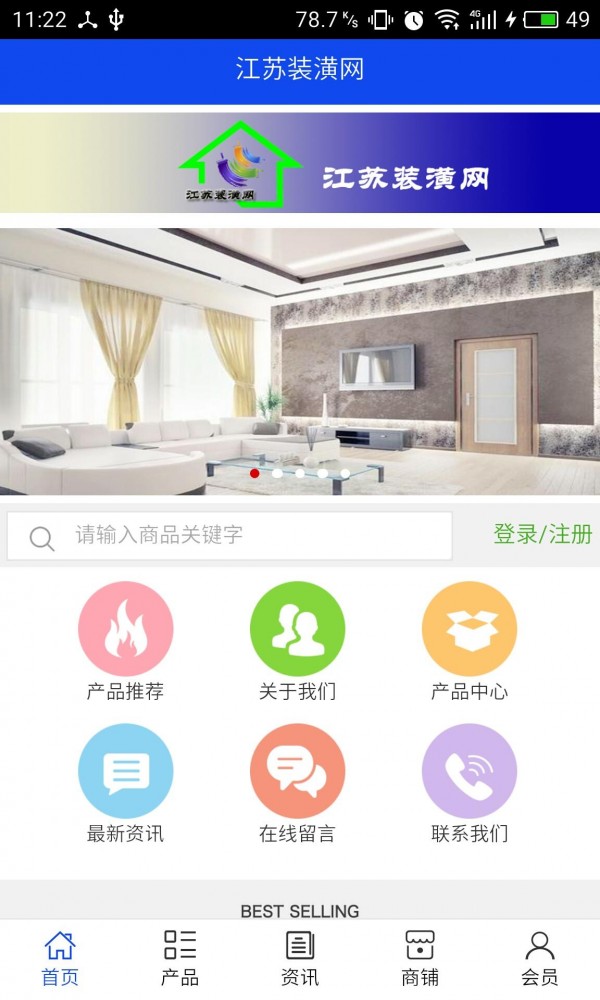
Task: Switch to the 资讯 tab
Action: [300, 958]
